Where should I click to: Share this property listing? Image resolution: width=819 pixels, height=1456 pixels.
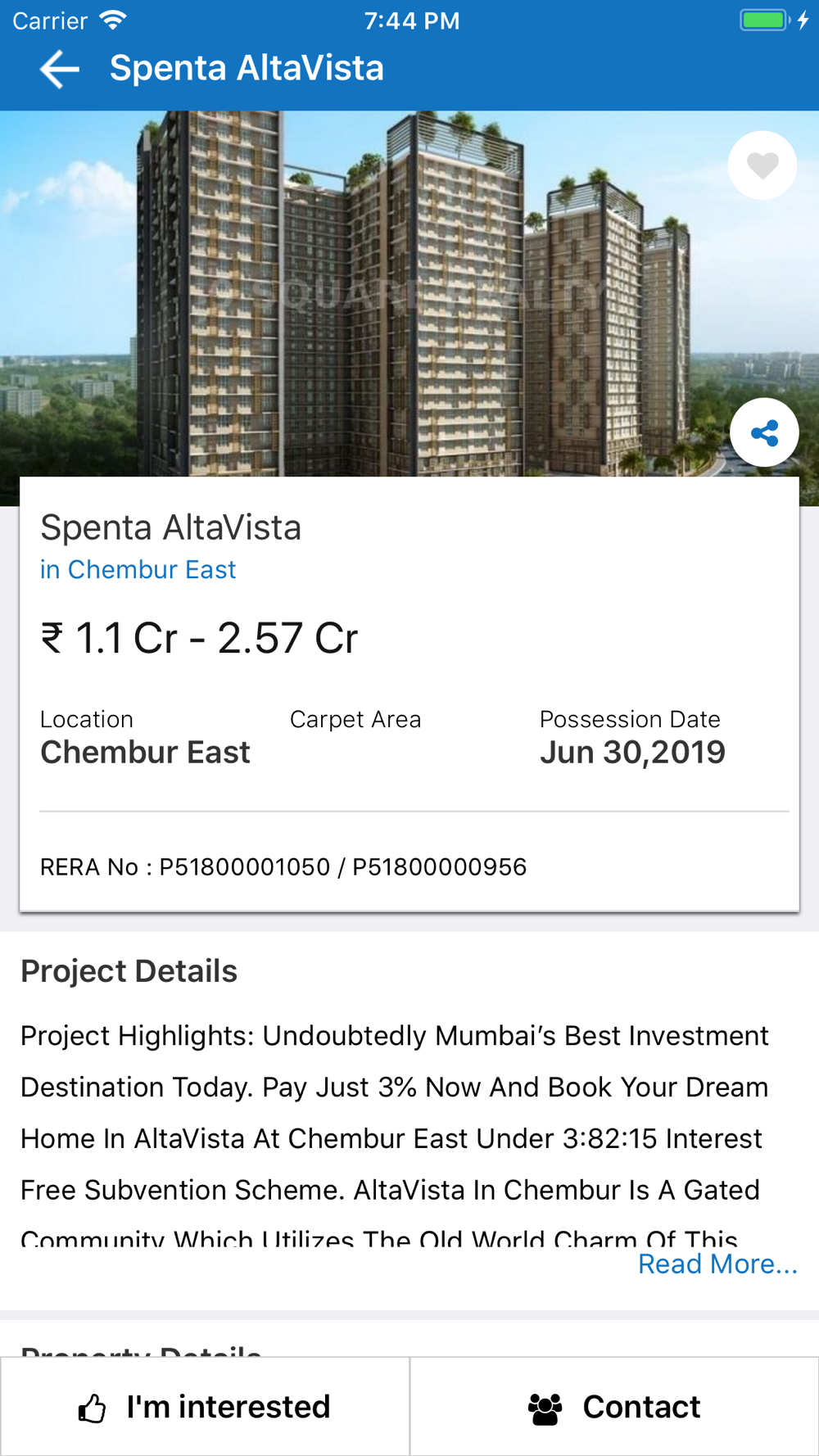764,432
